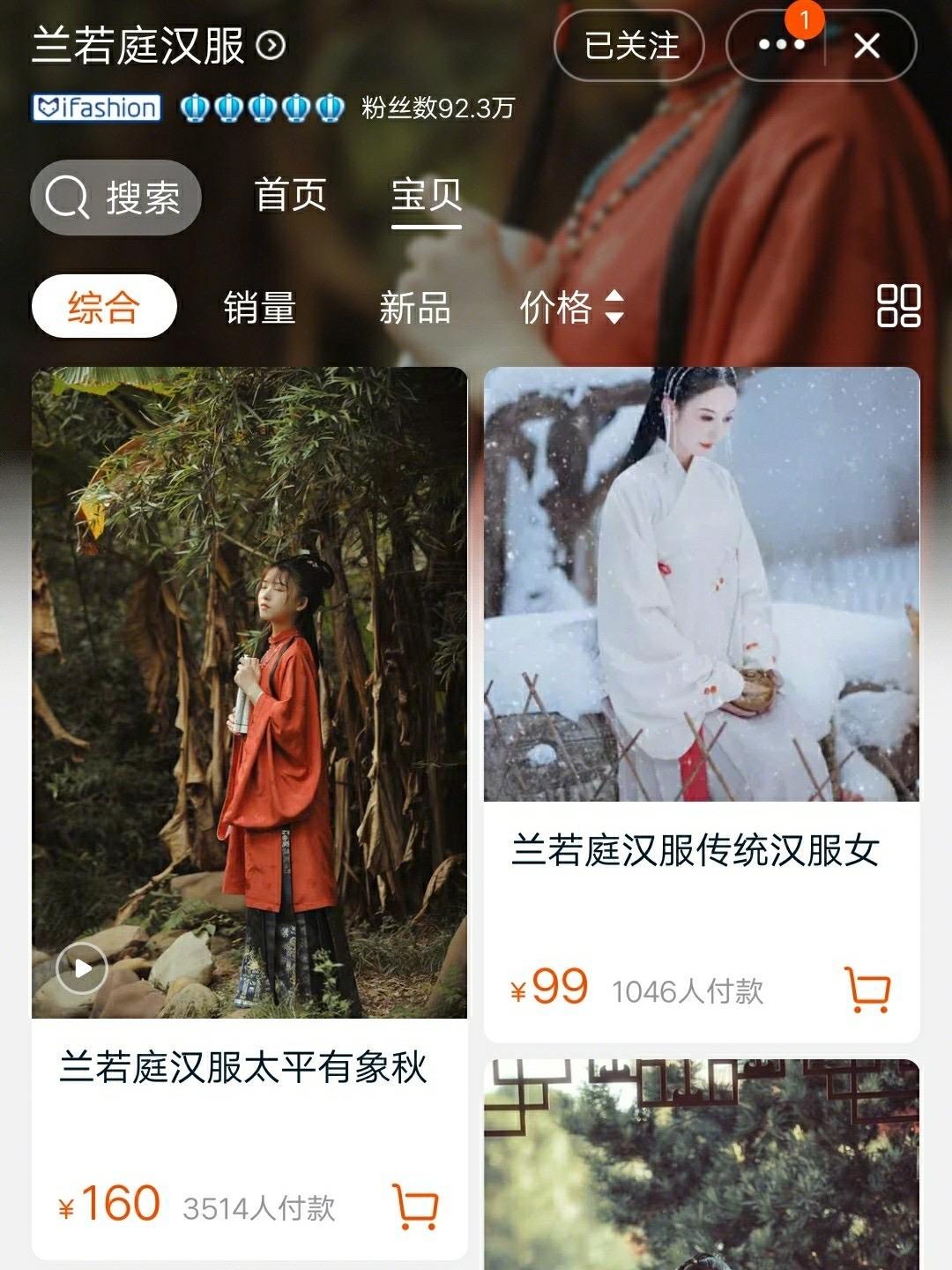Sort items by 销量
Screen dimensions: 952x1270
point(259,308)
